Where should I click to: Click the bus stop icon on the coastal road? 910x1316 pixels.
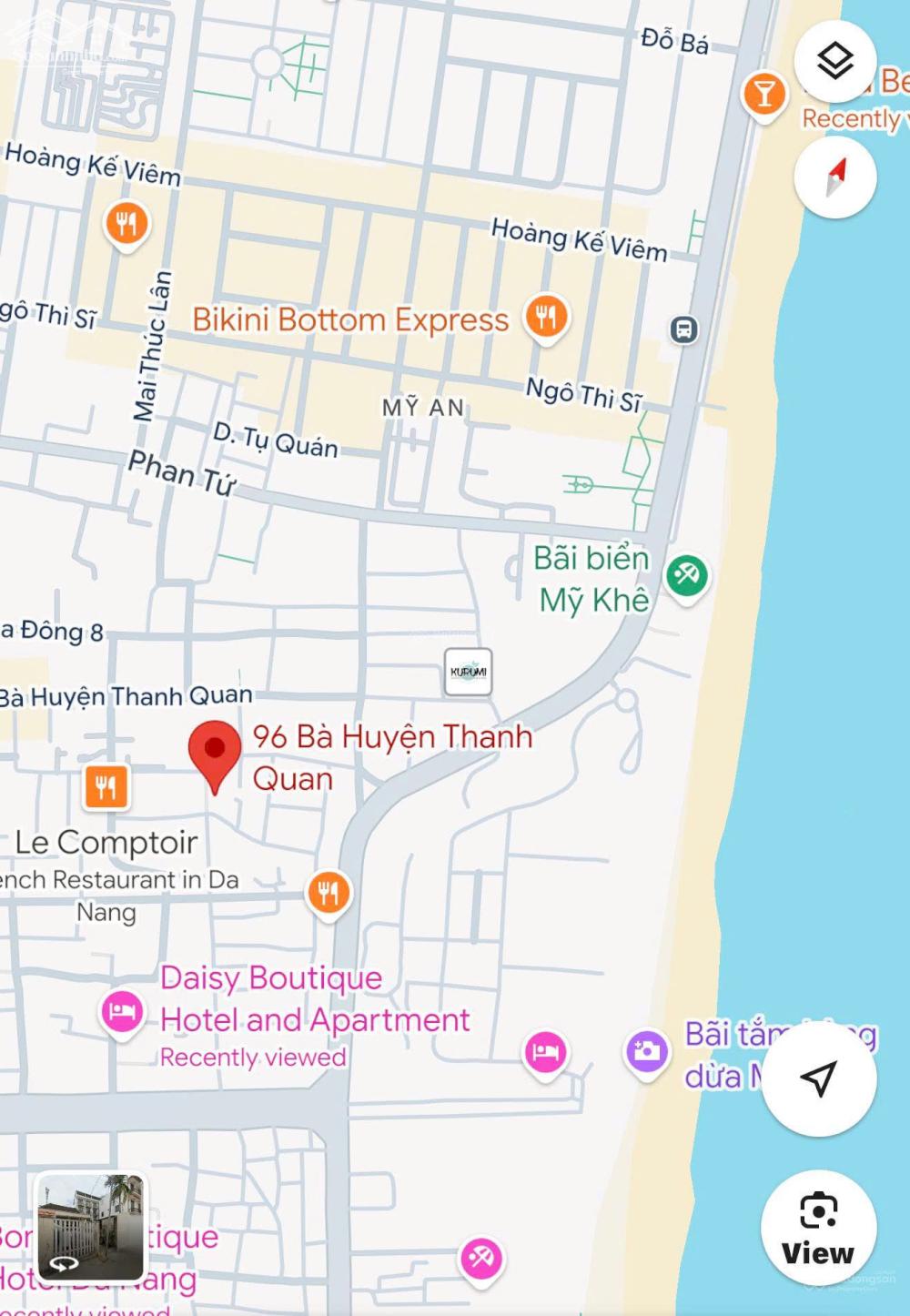tap(682, 328)
